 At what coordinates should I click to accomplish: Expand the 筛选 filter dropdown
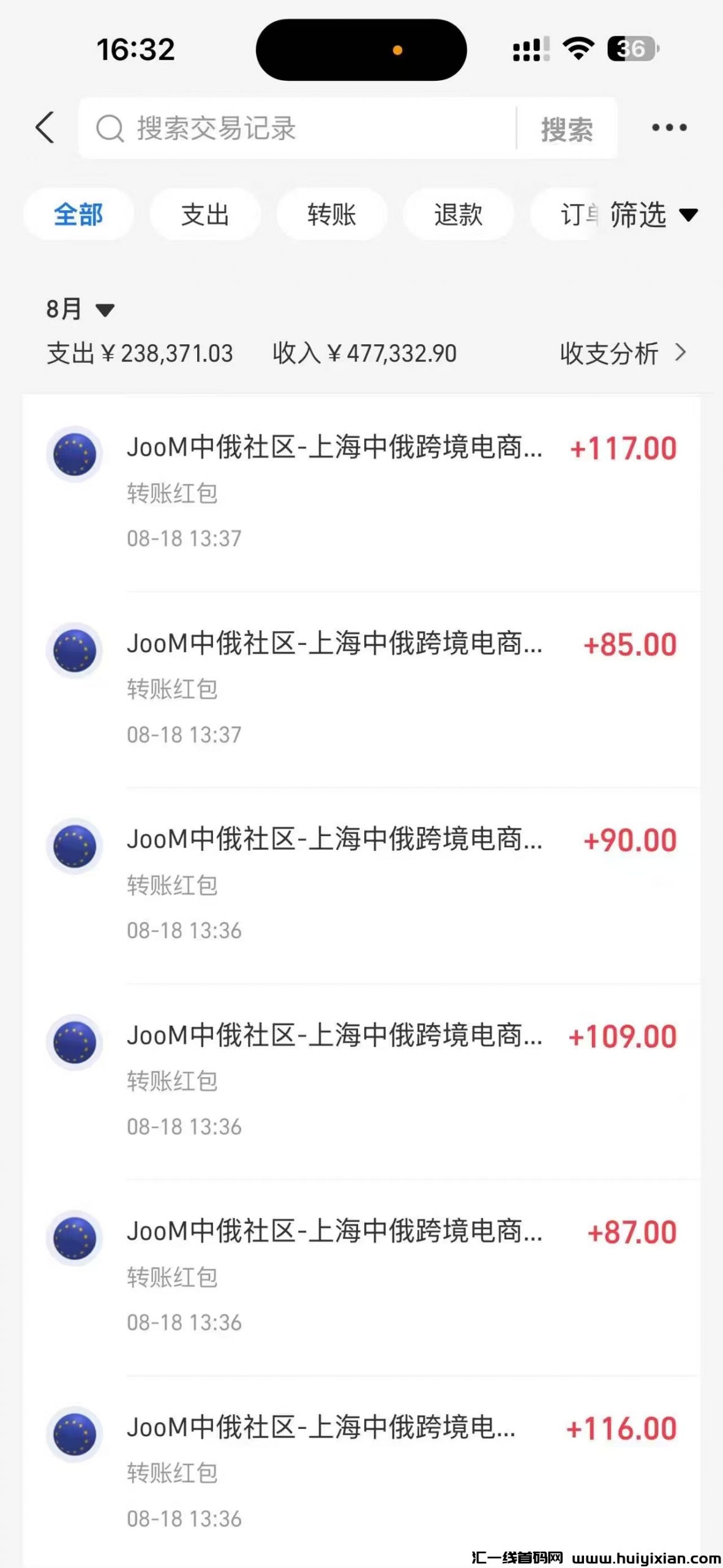(x=653, y=215)
